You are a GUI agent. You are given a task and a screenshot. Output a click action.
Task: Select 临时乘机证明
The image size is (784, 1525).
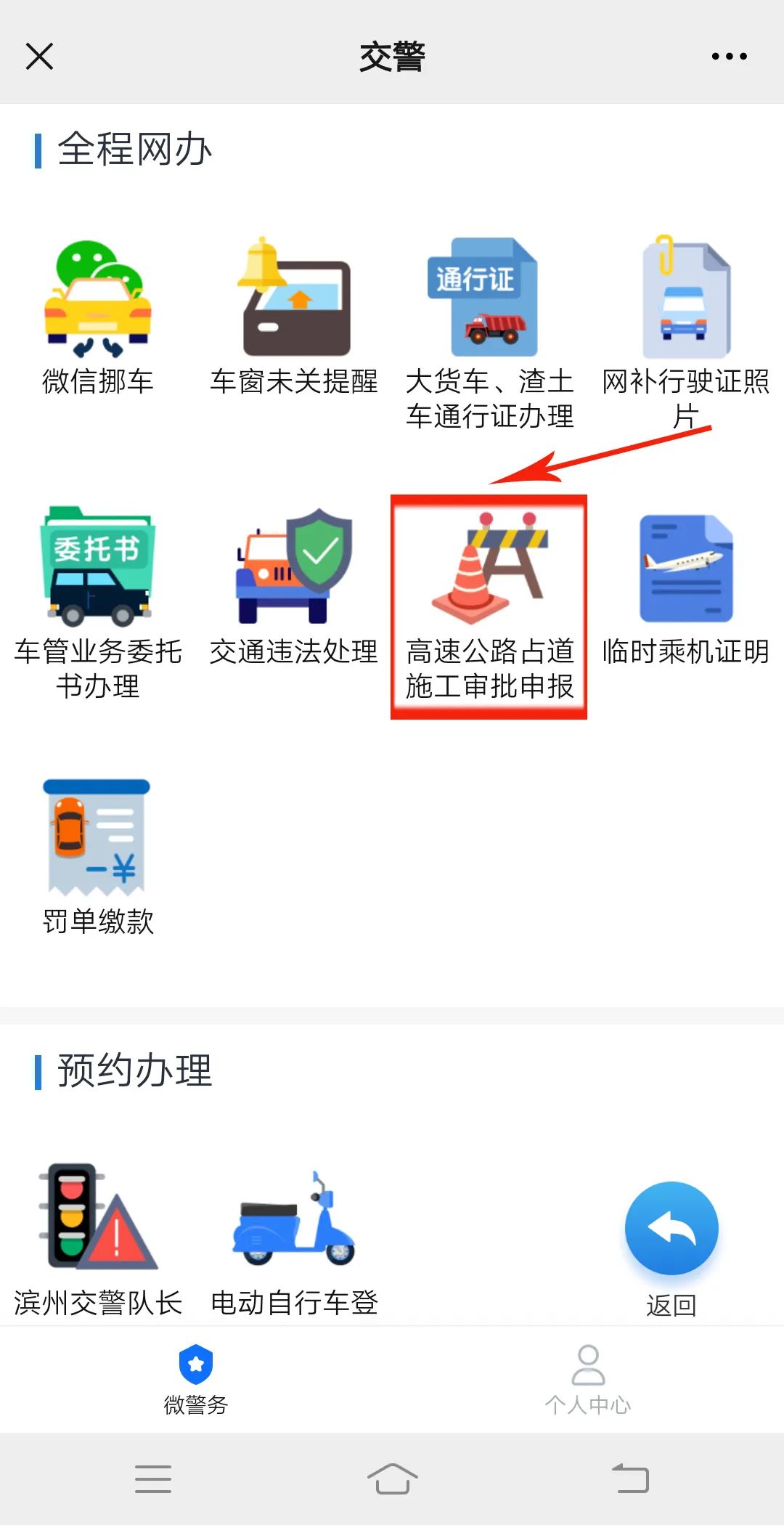click(x=685, y=588)
